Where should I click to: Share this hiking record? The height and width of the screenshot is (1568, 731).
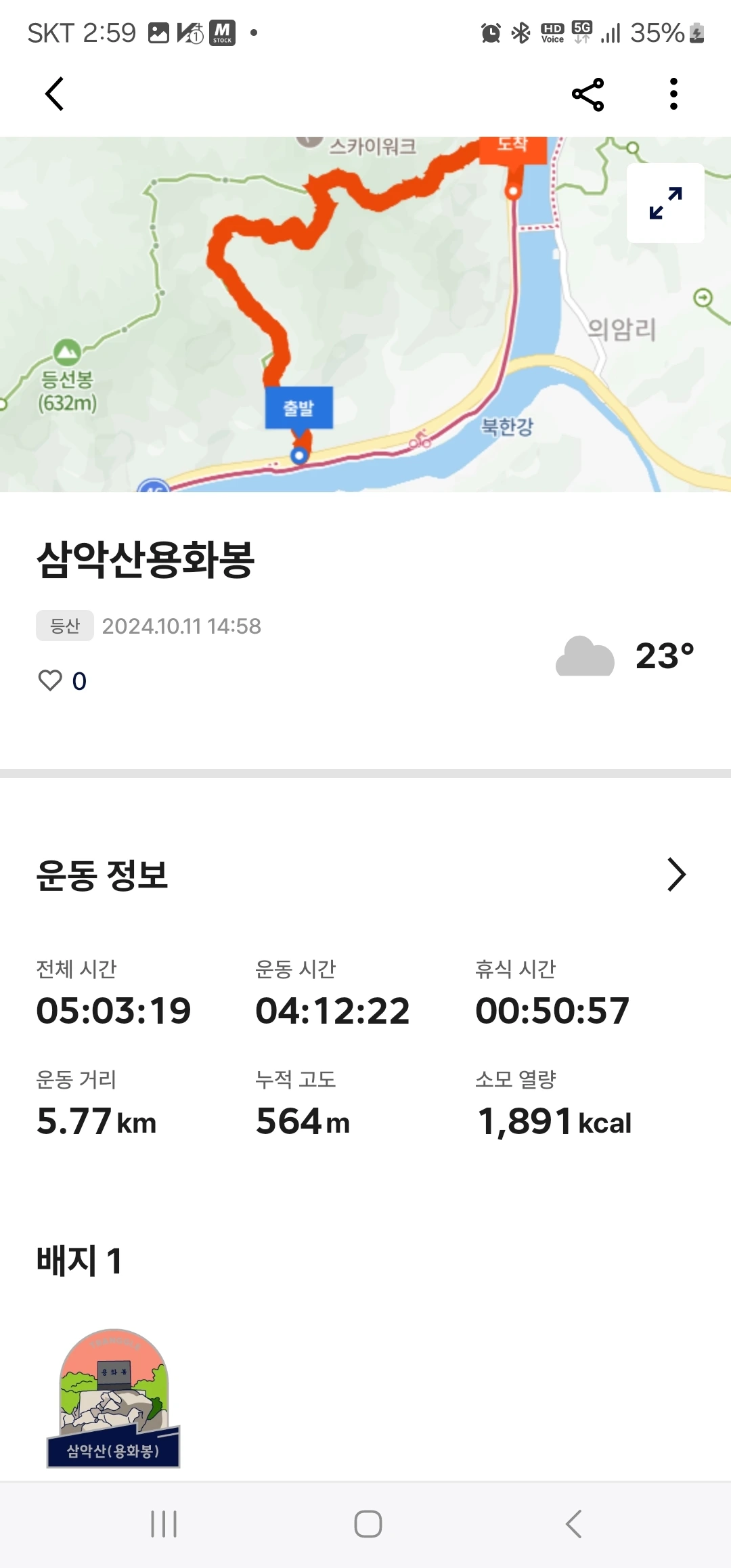588,95
